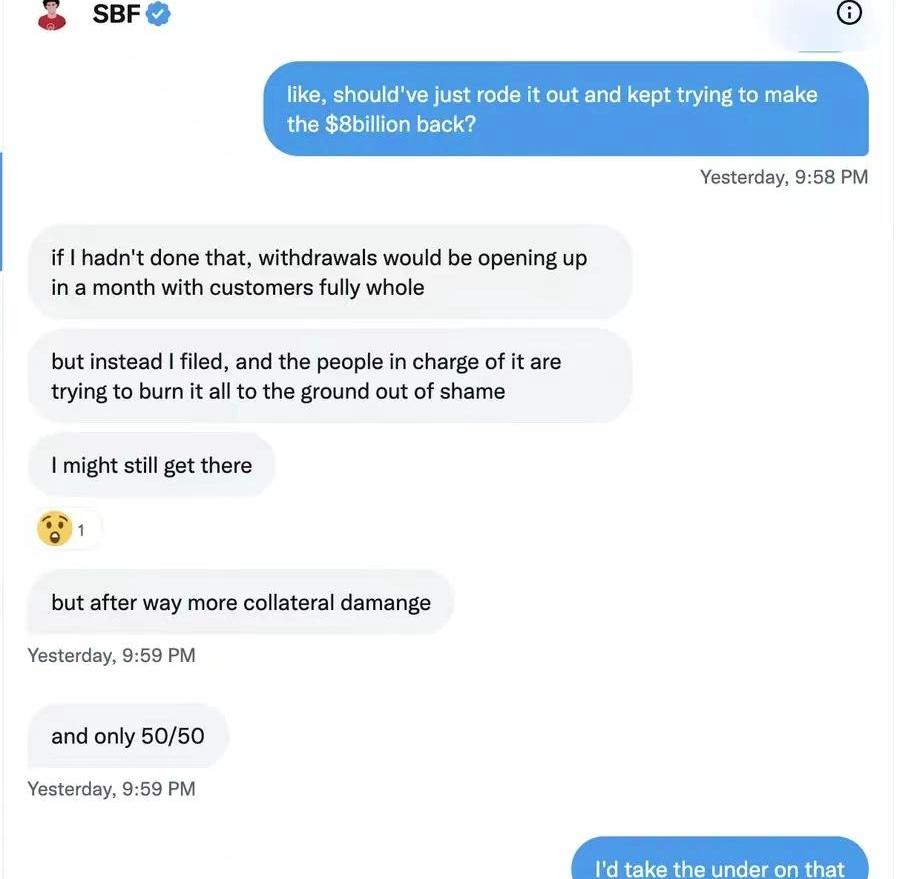Open the conversation info icon
Screen dimensions: 920x879
849,12
